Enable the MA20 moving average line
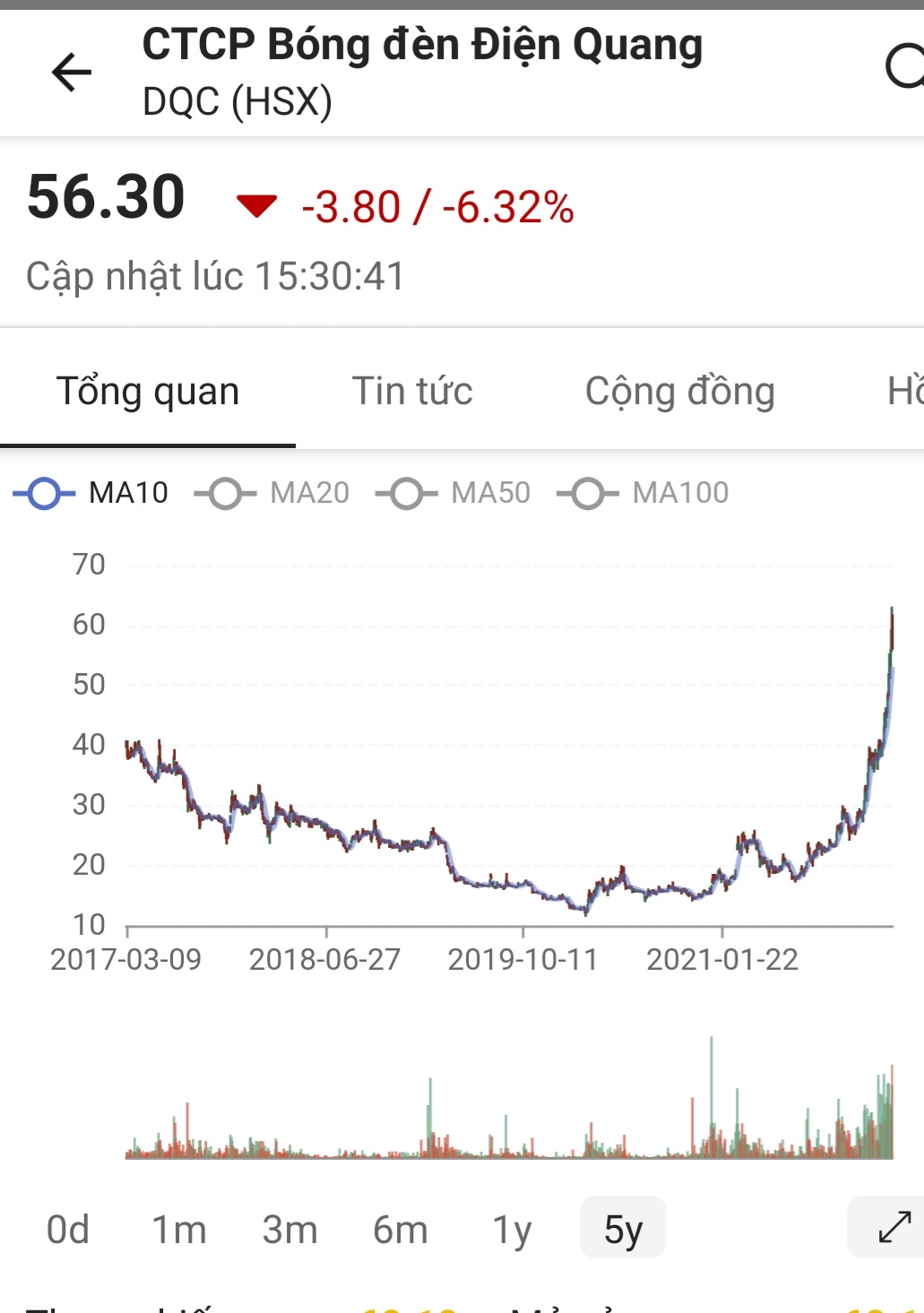This screenshot has height=1313, width=924. tap(272, 493)
